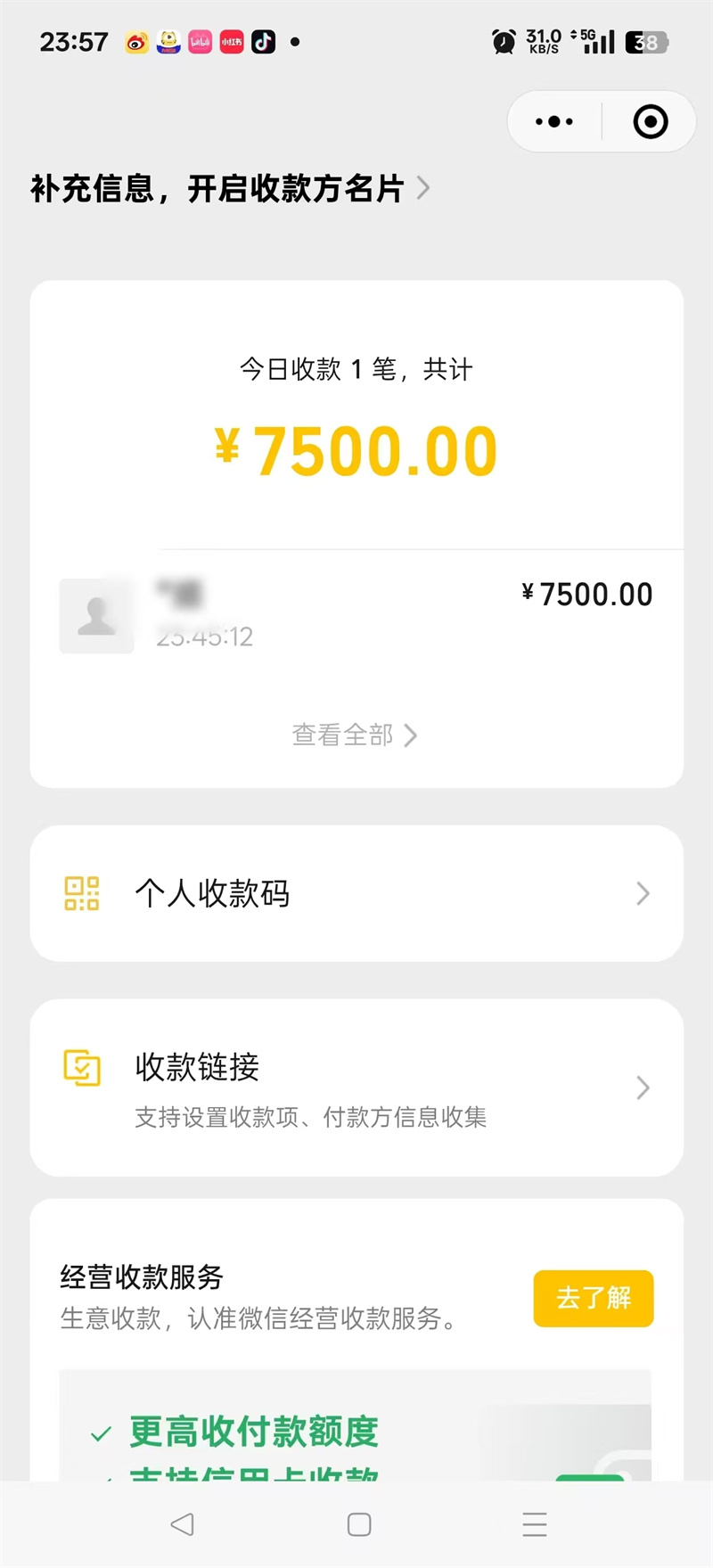Open the ¥7500.00 payment record at 23:45:12
713x1568 pixels.
pyautogui.click(x=356, y=615)
